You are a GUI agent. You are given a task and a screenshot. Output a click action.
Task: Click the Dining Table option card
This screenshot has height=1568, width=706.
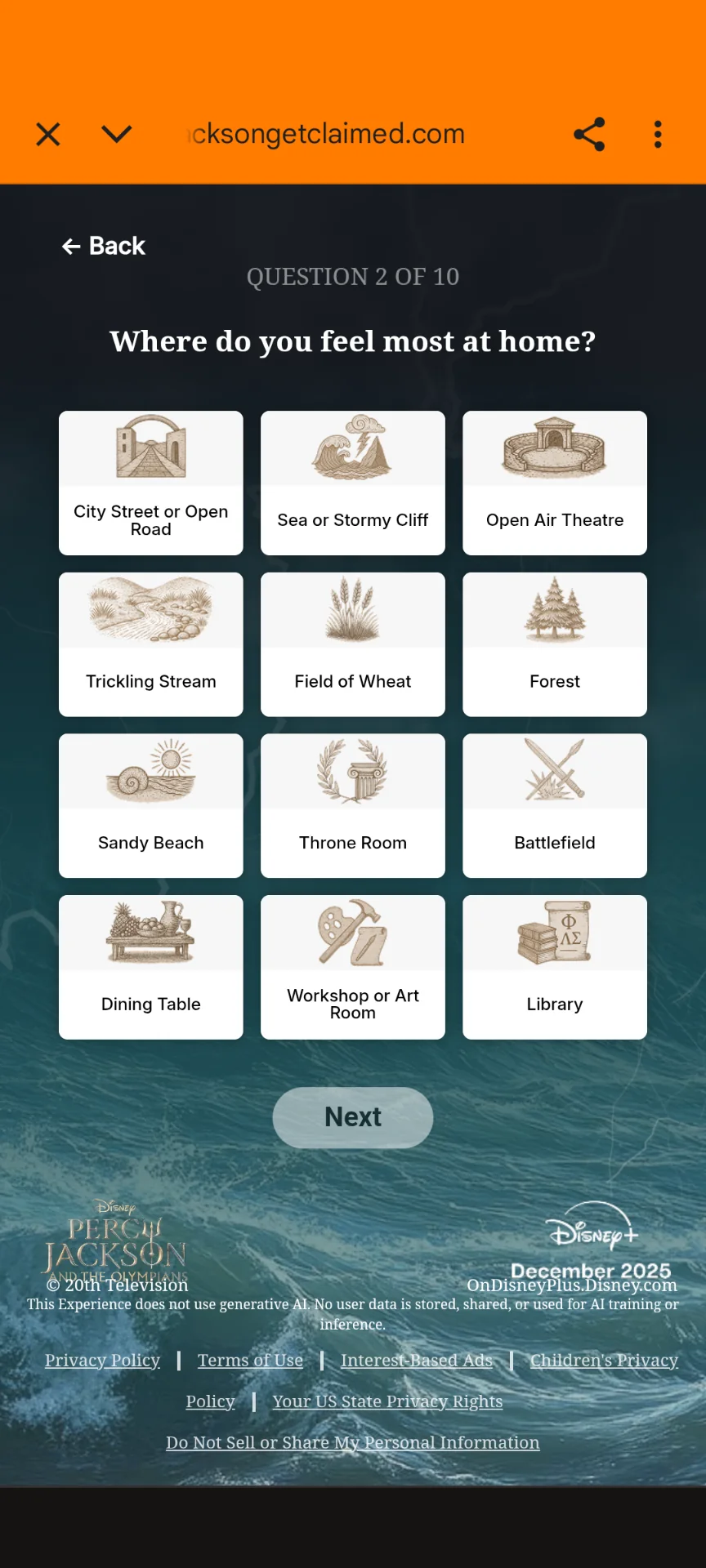click(x=150, y=967)
